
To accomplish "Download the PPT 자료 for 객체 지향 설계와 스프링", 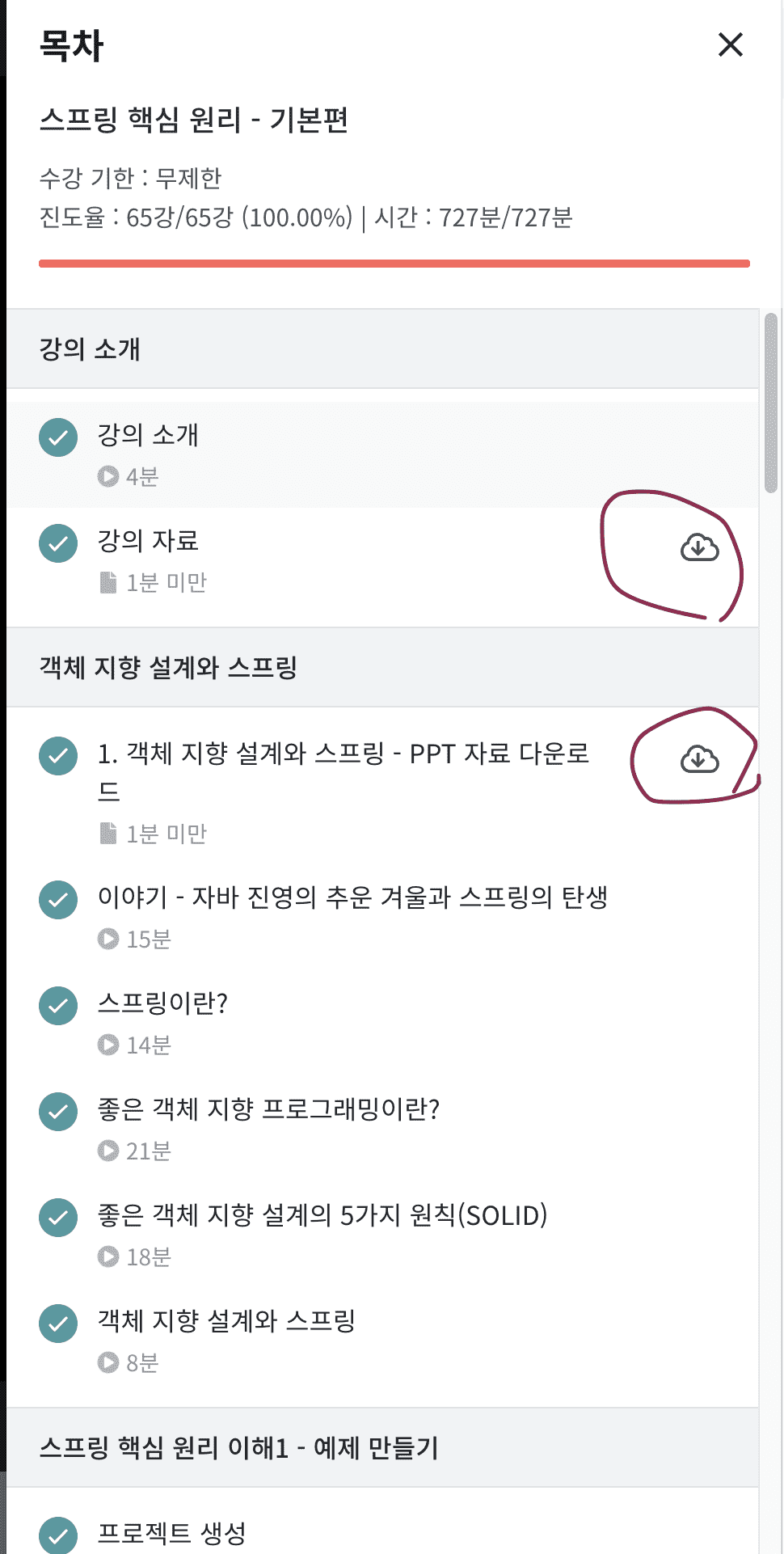I will tap(699, 760).
